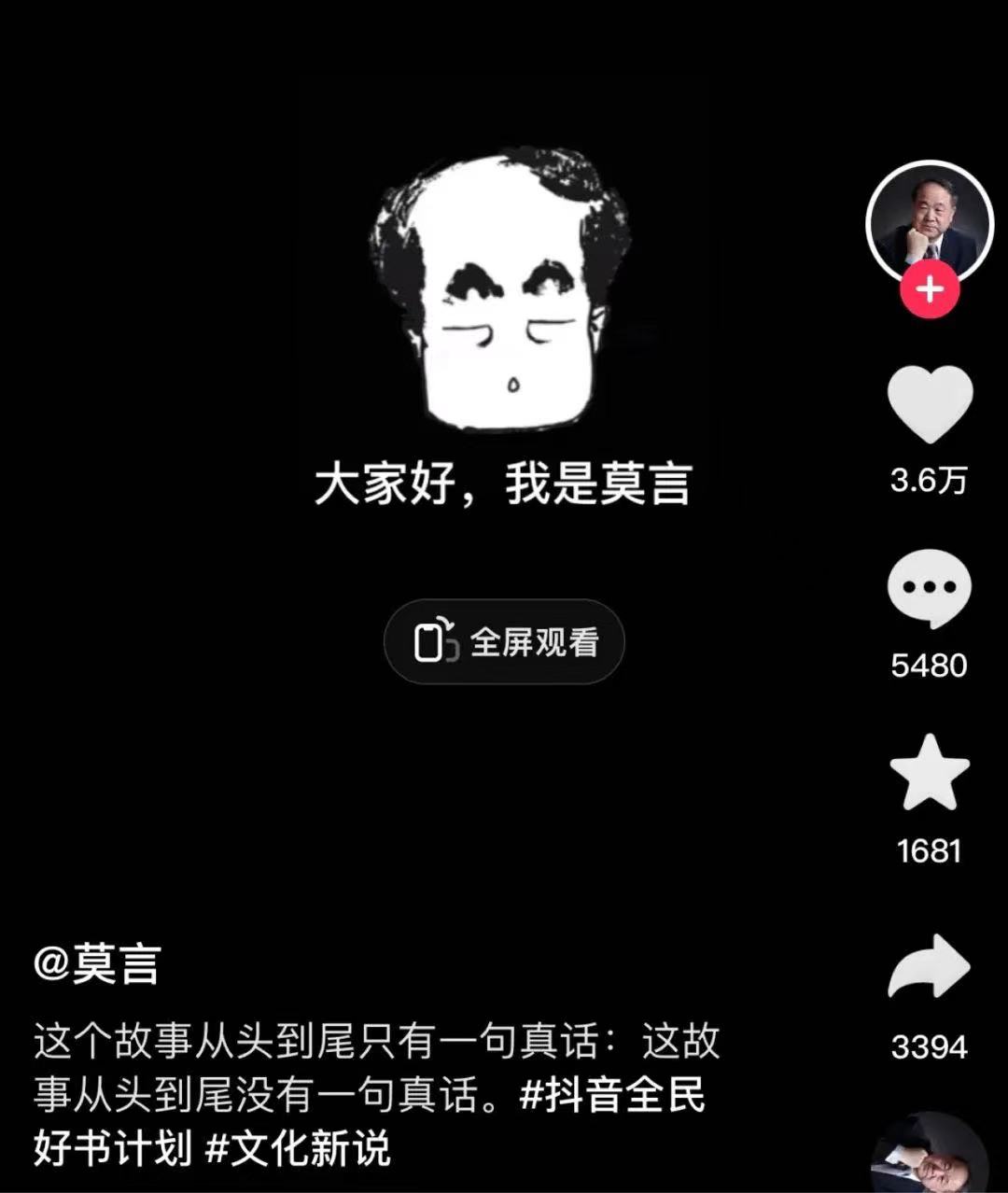The height and width of the screenshot is (1193, 1008).
Task: Add this video to favorites
Action: coord(929,773)
